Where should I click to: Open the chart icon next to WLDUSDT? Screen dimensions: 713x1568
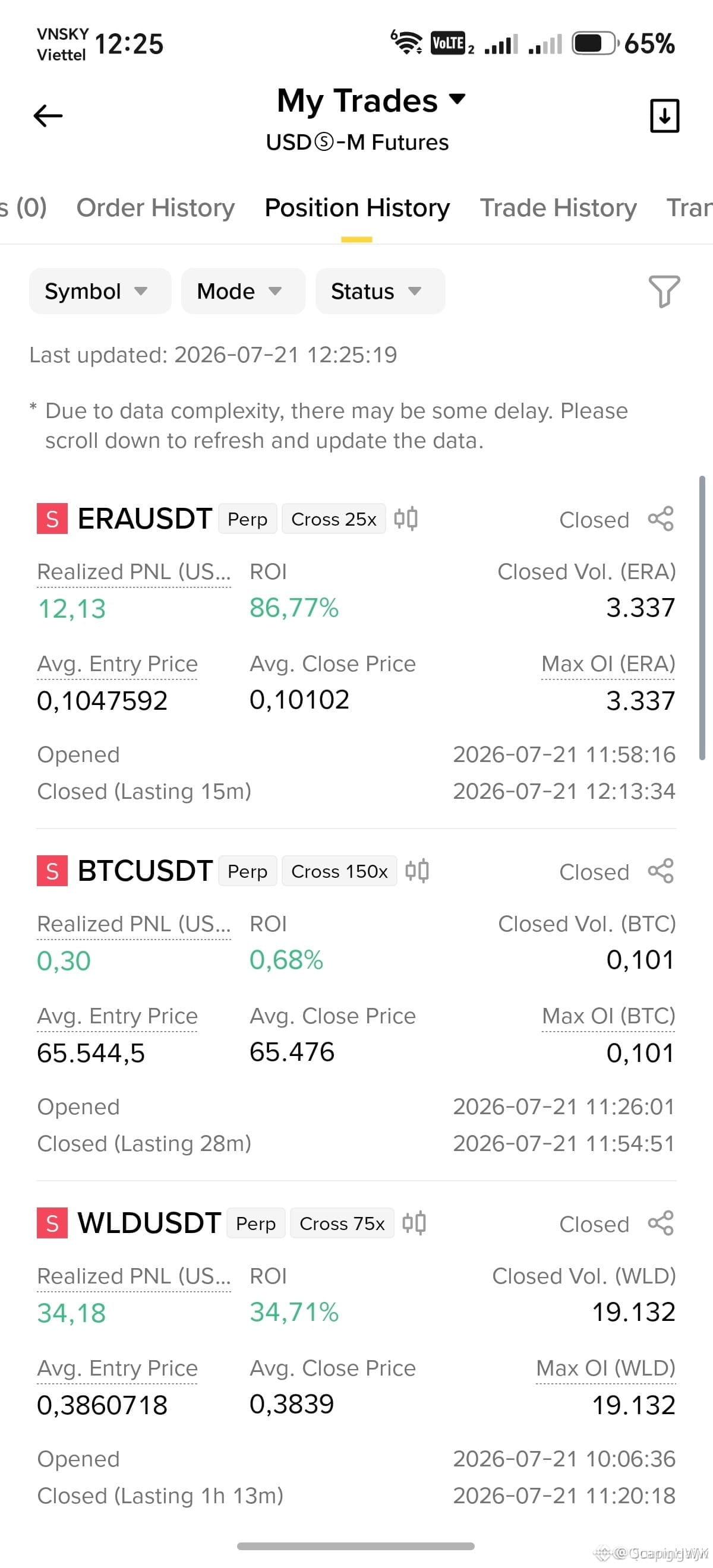click(414, 1223)
